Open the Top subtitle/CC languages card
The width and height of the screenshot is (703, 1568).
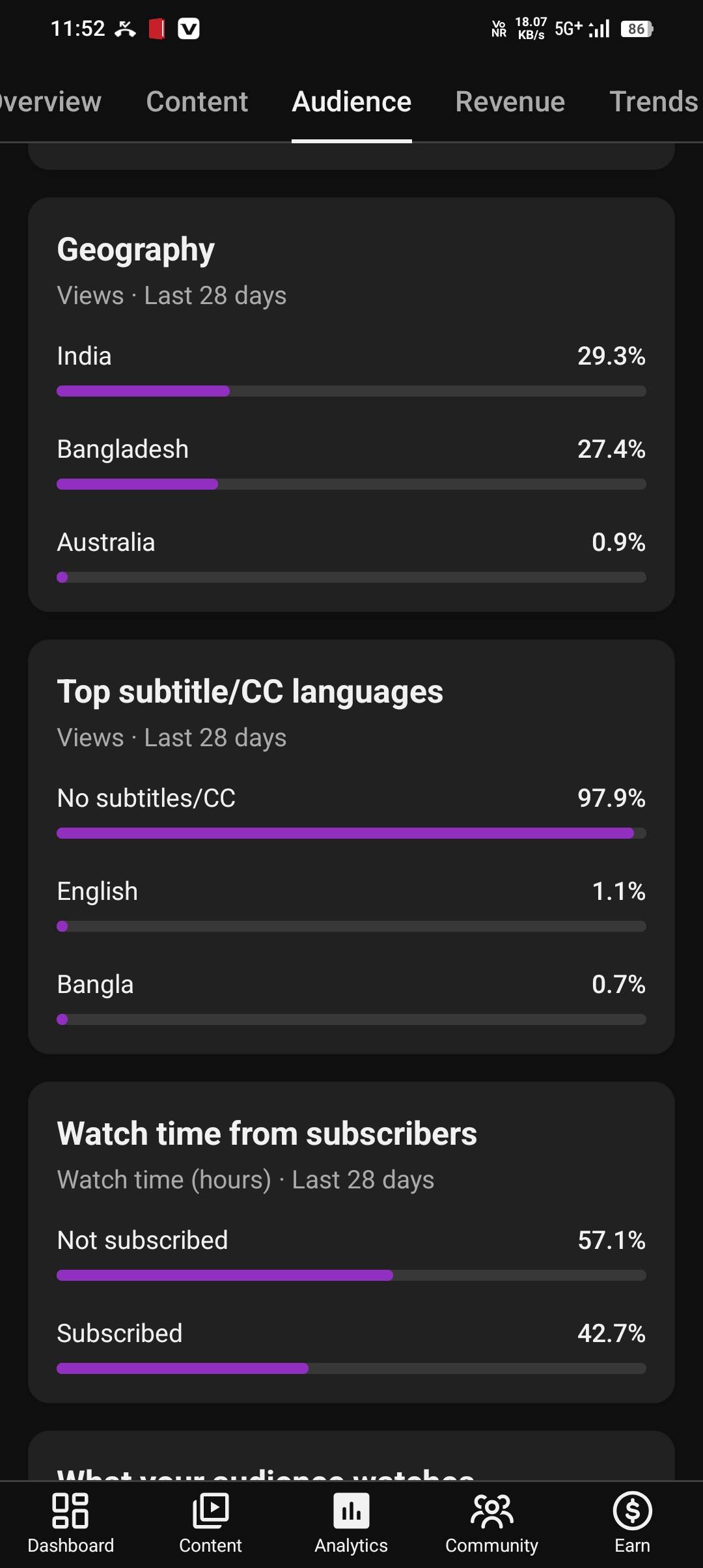pyautogui.click(x=250, y=692)
